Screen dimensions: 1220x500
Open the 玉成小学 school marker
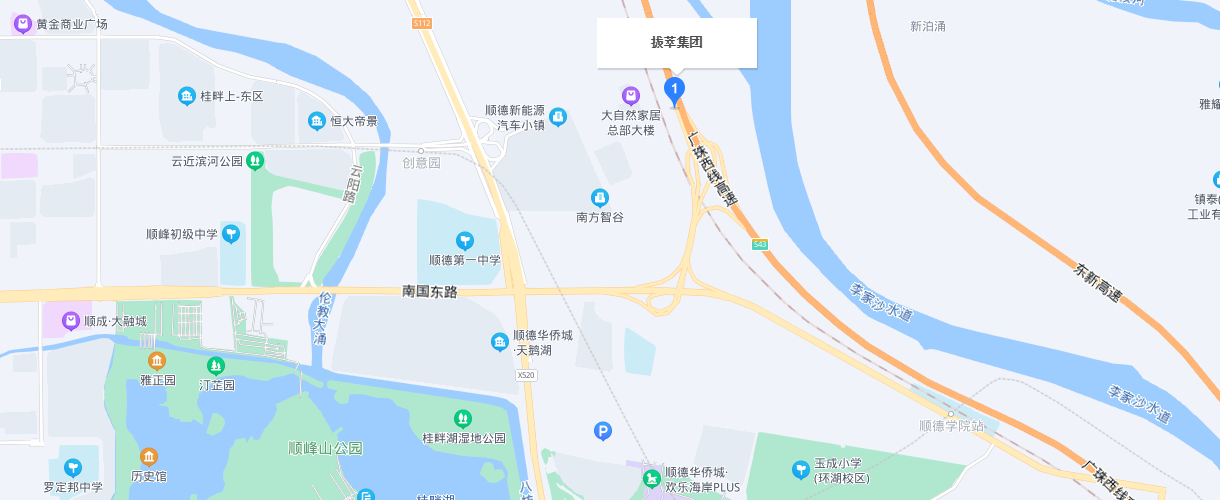(x=800, y=469)
